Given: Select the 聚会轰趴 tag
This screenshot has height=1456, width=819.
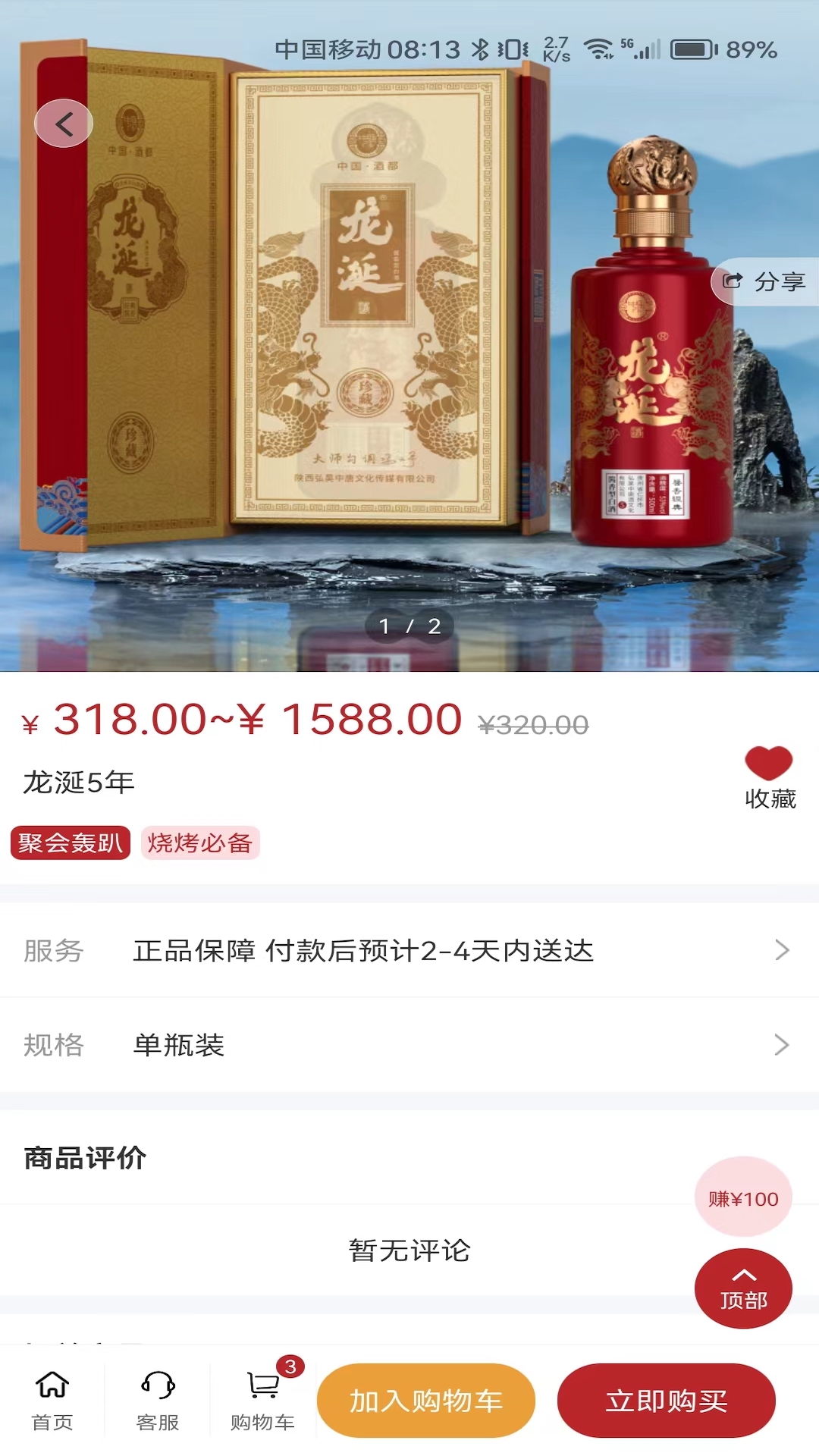Looking at the screenshot, I should (69, 843).
